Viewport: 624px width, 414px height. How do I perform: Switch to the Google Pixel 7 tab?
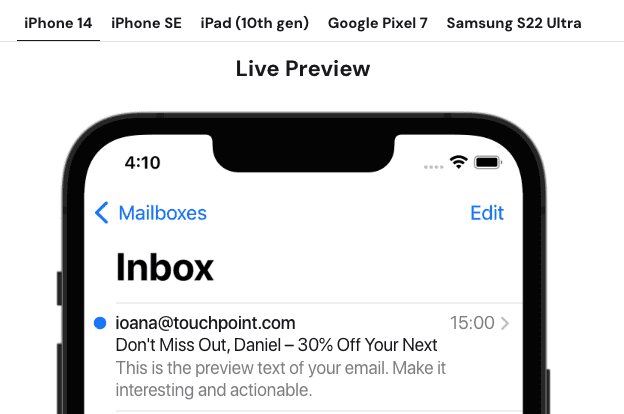[x=377, y=23]
